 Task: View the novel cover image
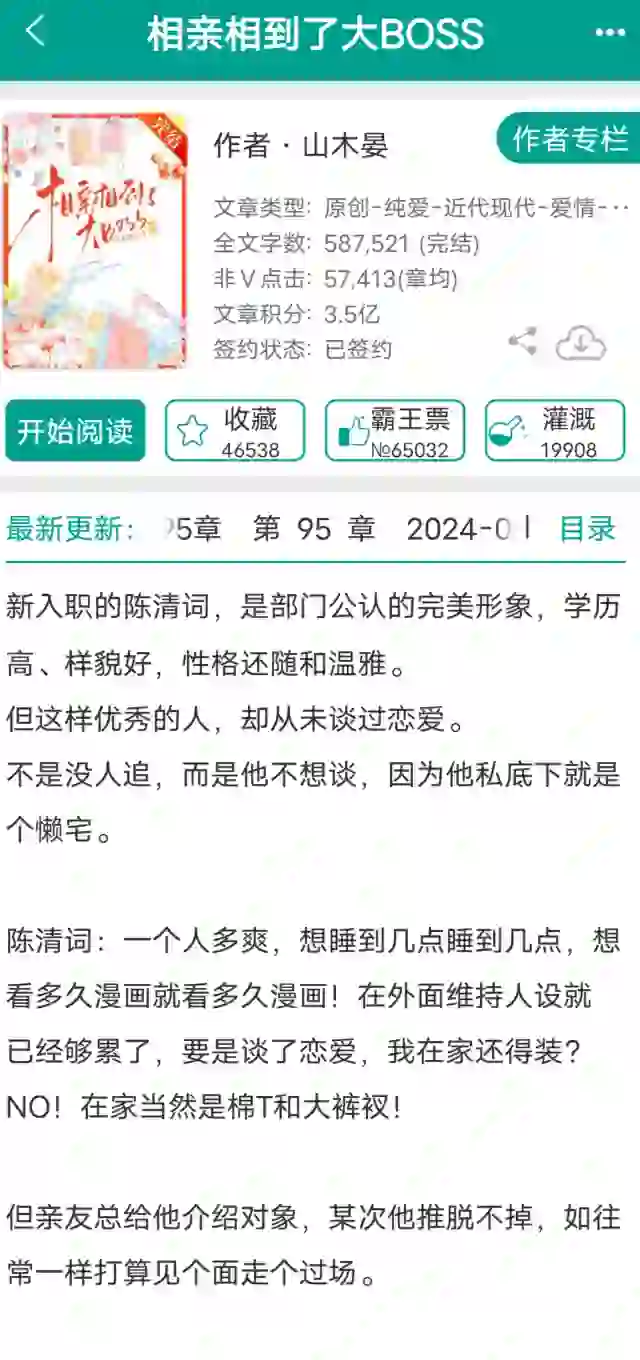point(95,241)
